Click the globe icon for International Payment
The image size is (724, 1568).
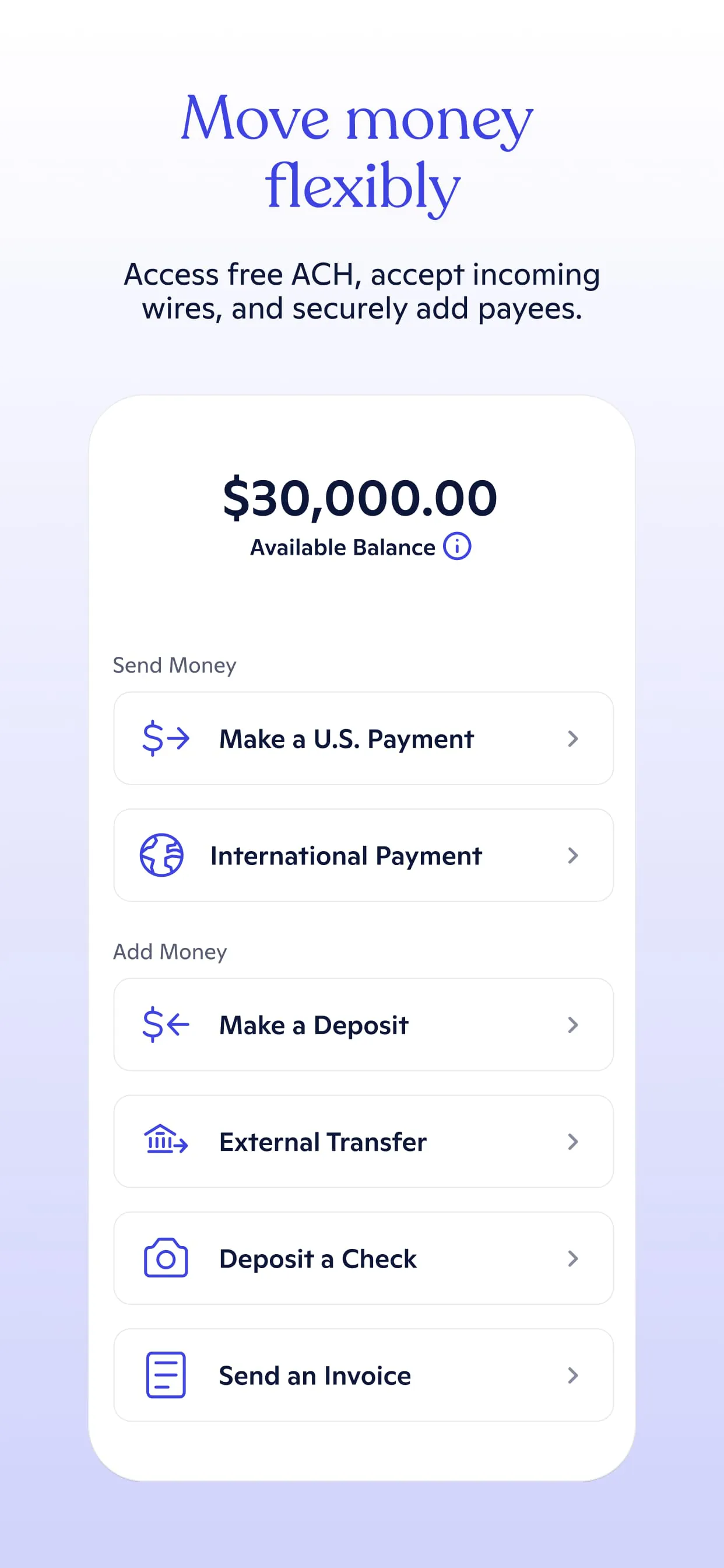163,855
